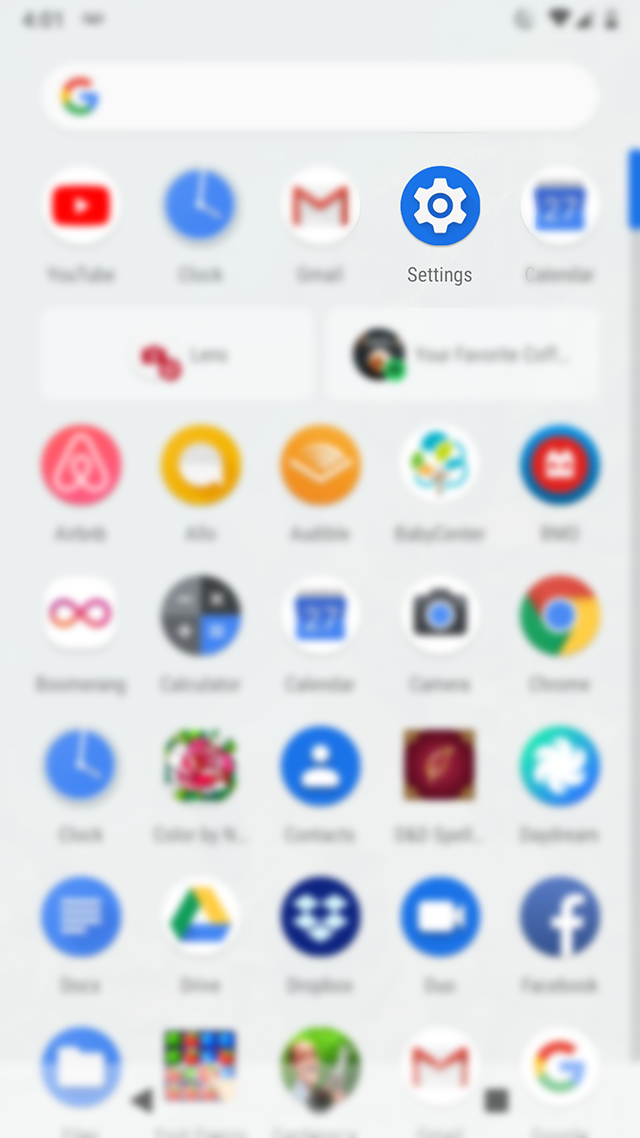Launch YouTube from the suggested apps row
The width and height of the screenshot is (640, 1138).
[80, 206]
